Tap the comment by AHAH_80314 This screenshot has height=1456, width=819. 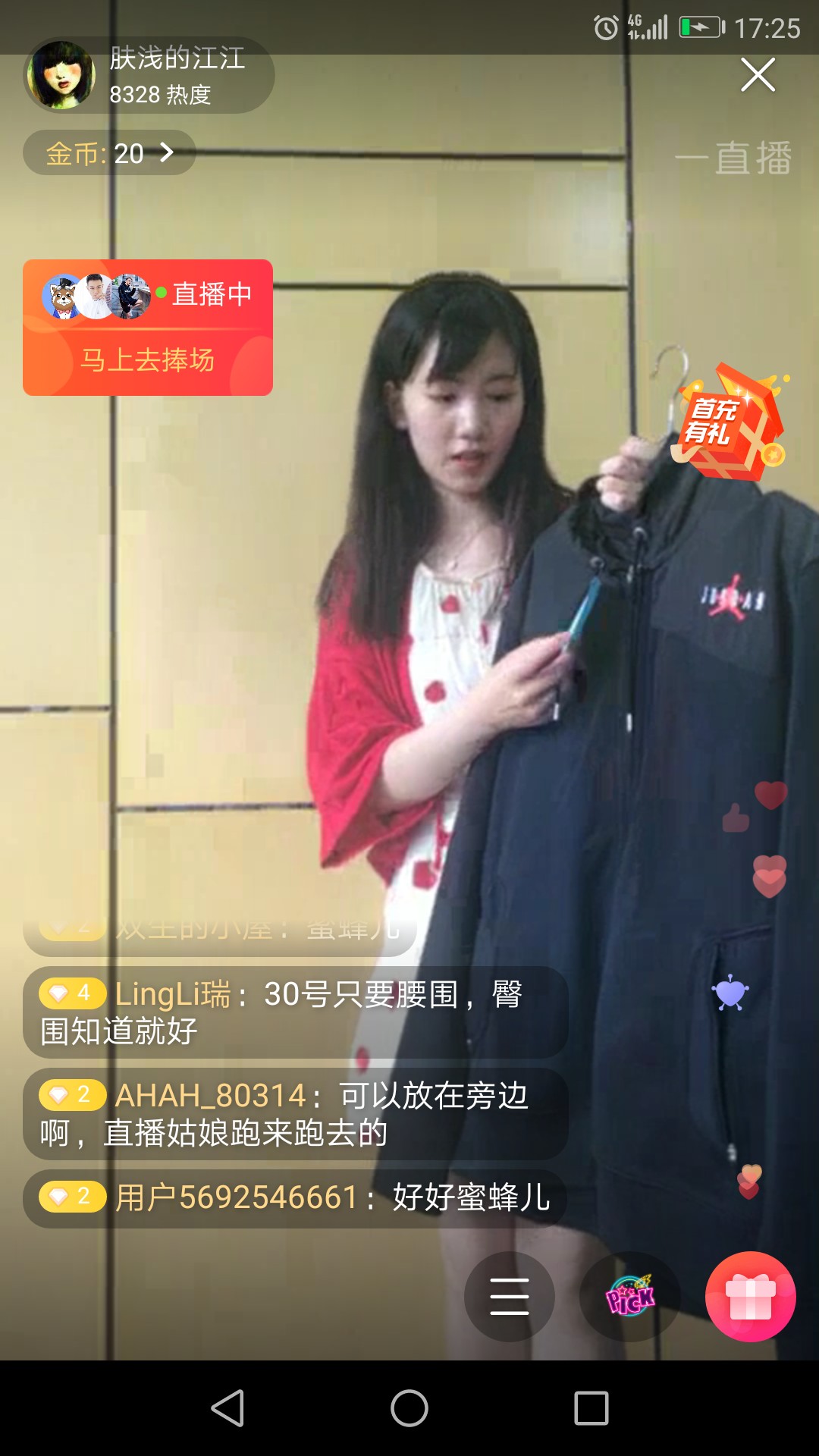[296, 1114]
